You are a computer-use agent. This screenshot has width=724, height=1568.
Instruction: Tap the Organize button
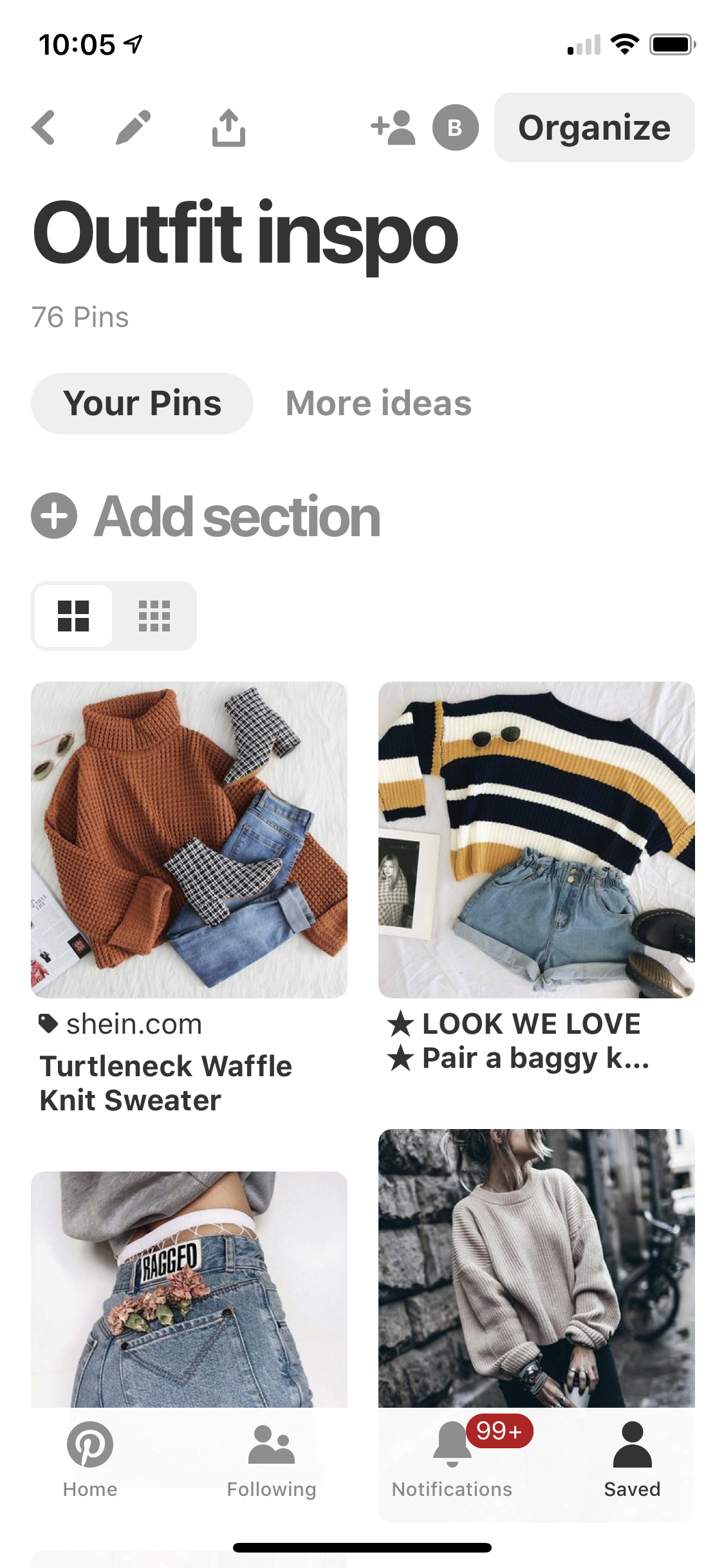click(594, 127)
